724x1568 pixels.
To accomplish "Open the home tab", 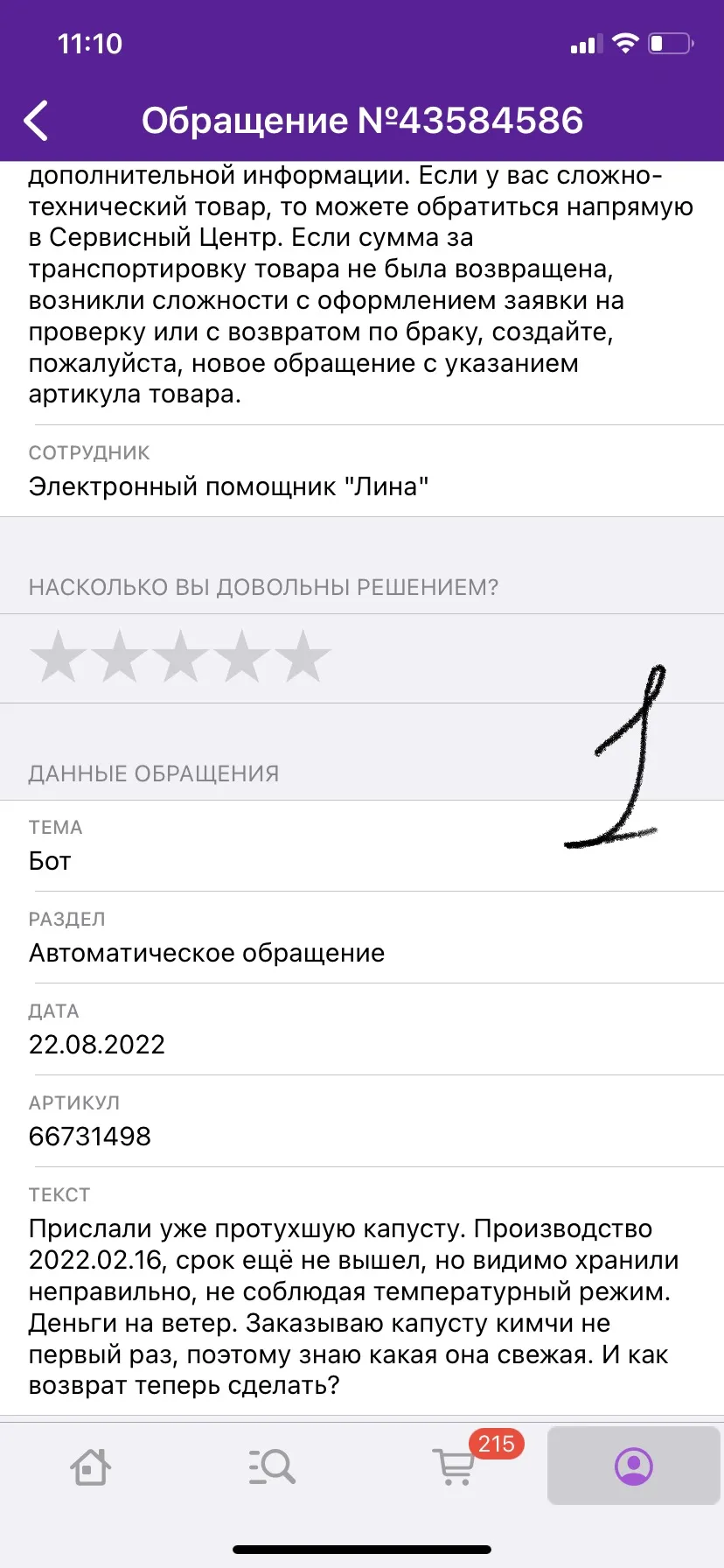I will pos(91,1466).
